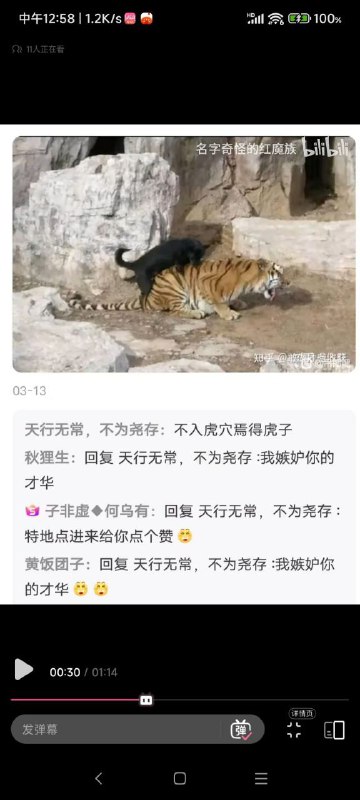Open the 发弹幕 danmaku input field
360x800 pixels.
[x=120, y=729]
